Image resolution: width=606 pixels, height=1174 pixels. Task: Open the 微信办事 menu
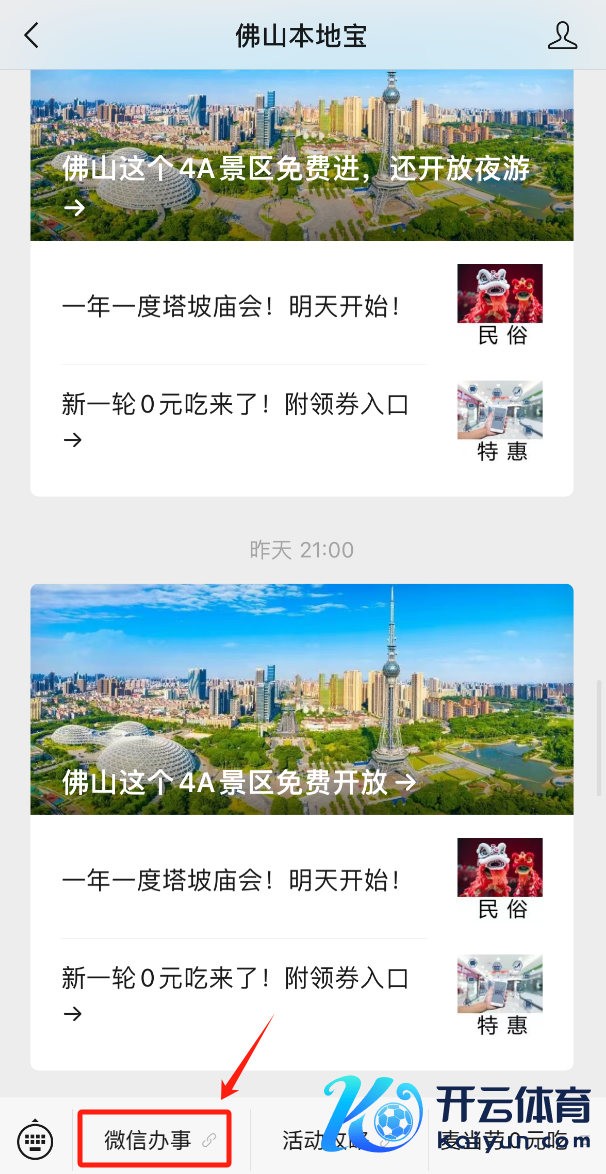click(x=157, y=1139)
